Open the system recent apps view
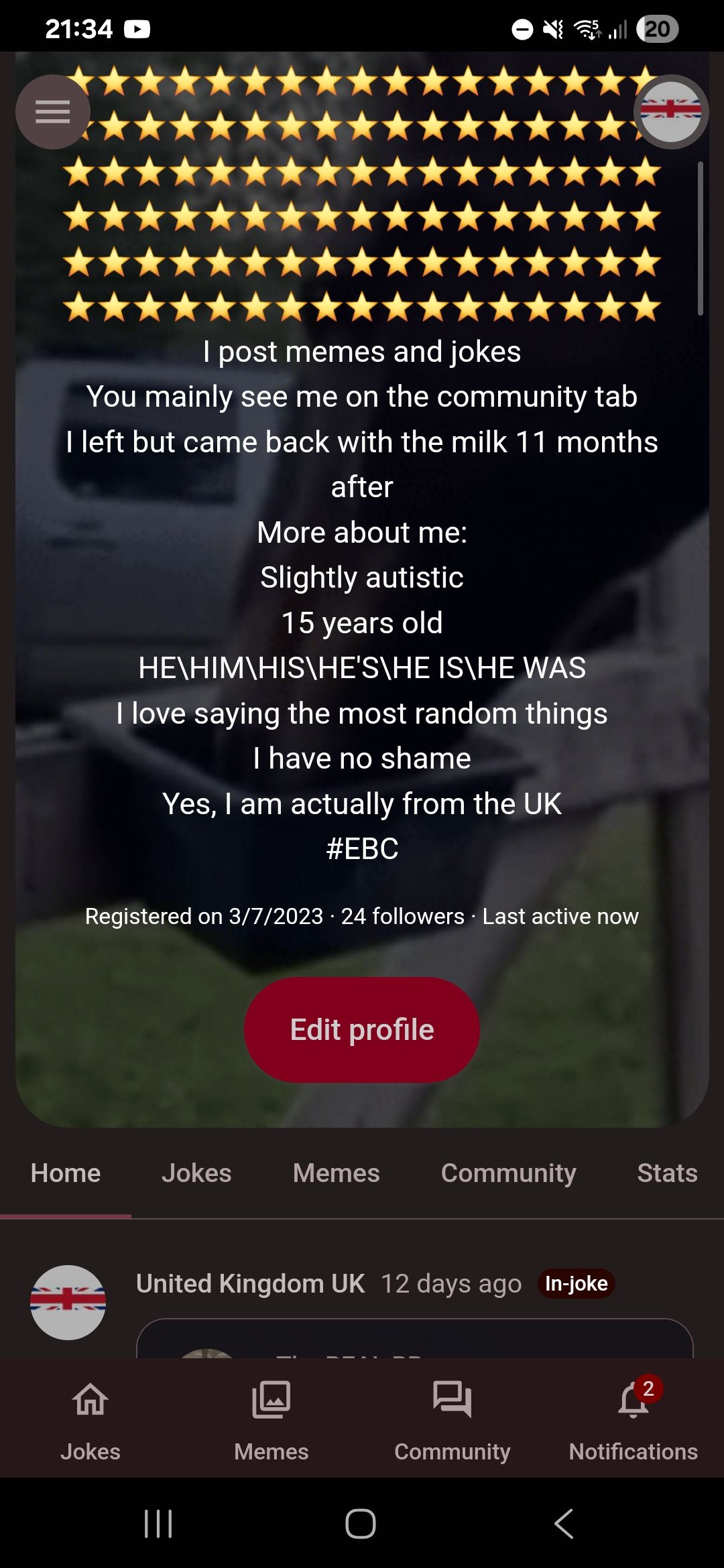This screenshot has height=1568, width=724. [159, 1524]
